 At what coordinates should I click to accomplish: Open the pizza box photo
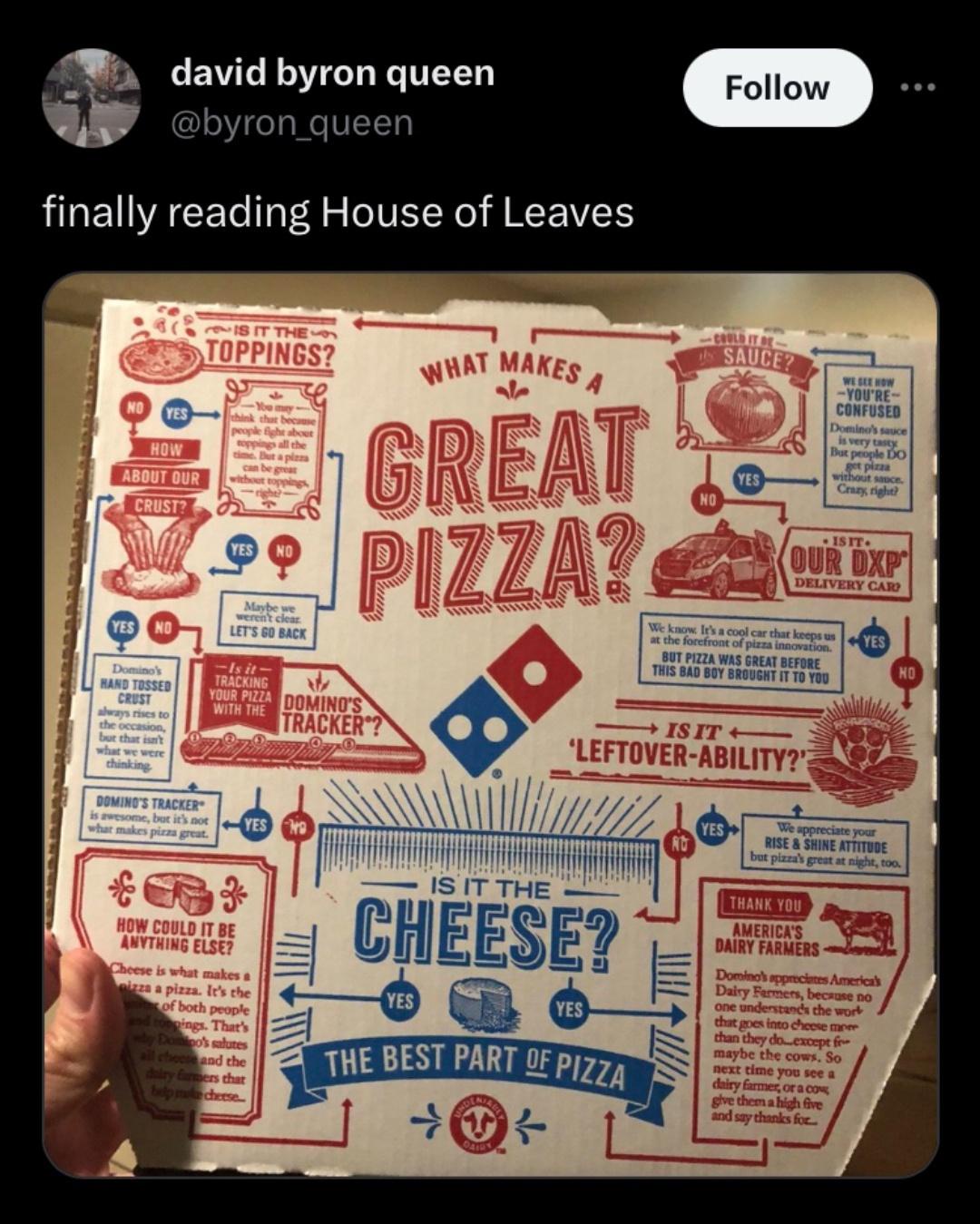(490, 724)
